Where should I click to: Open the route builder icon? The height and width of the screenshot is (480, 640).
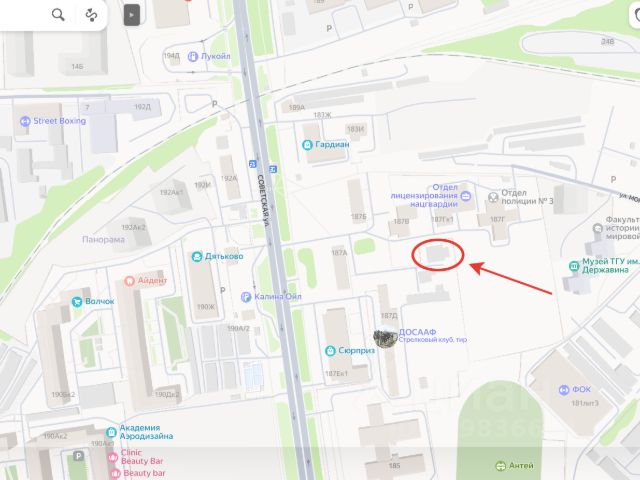click(x=92, y=15)
